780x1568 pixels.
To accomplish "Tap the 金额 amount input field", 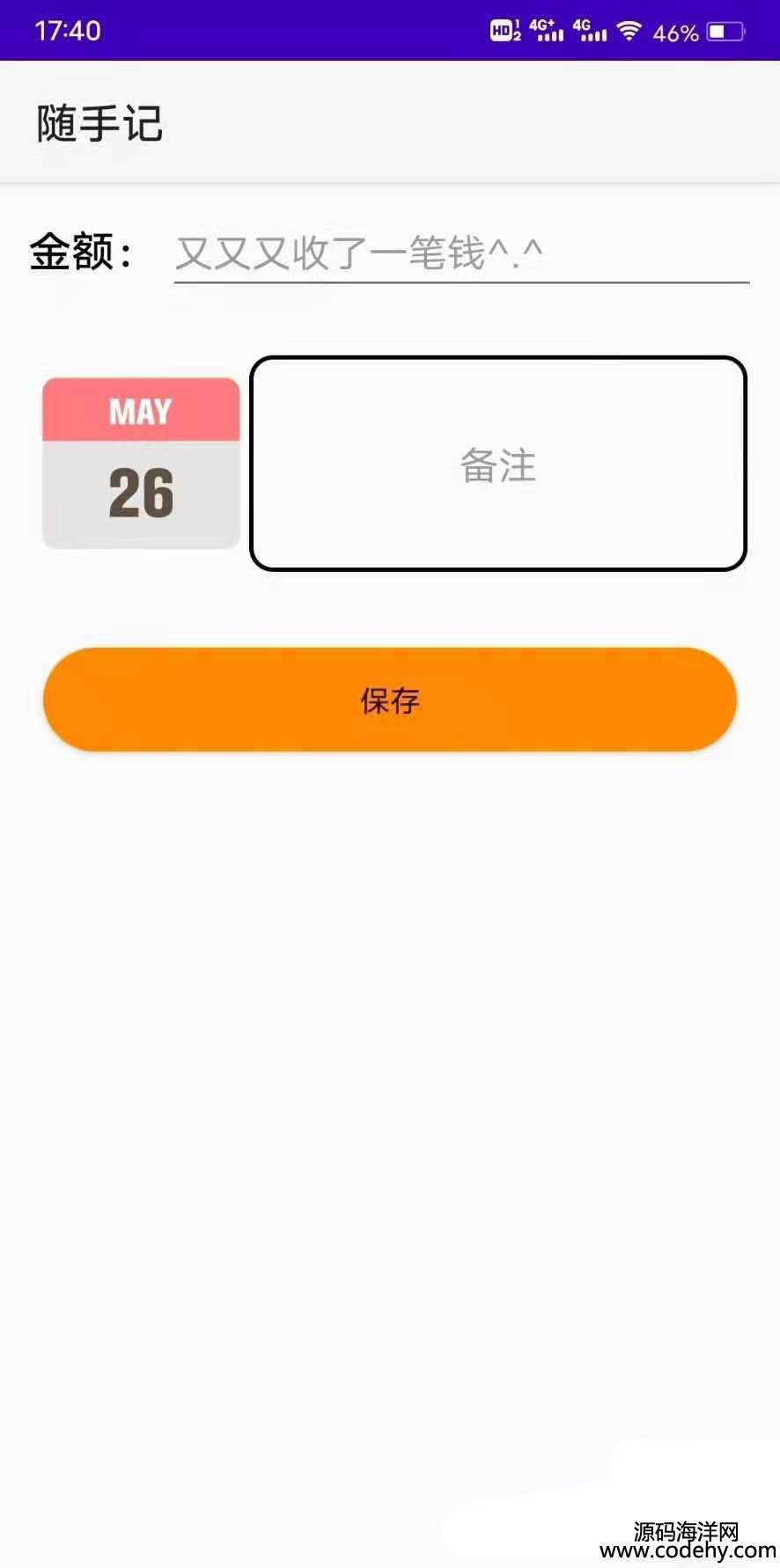I will pyautogui.click(x=460, y=254).
